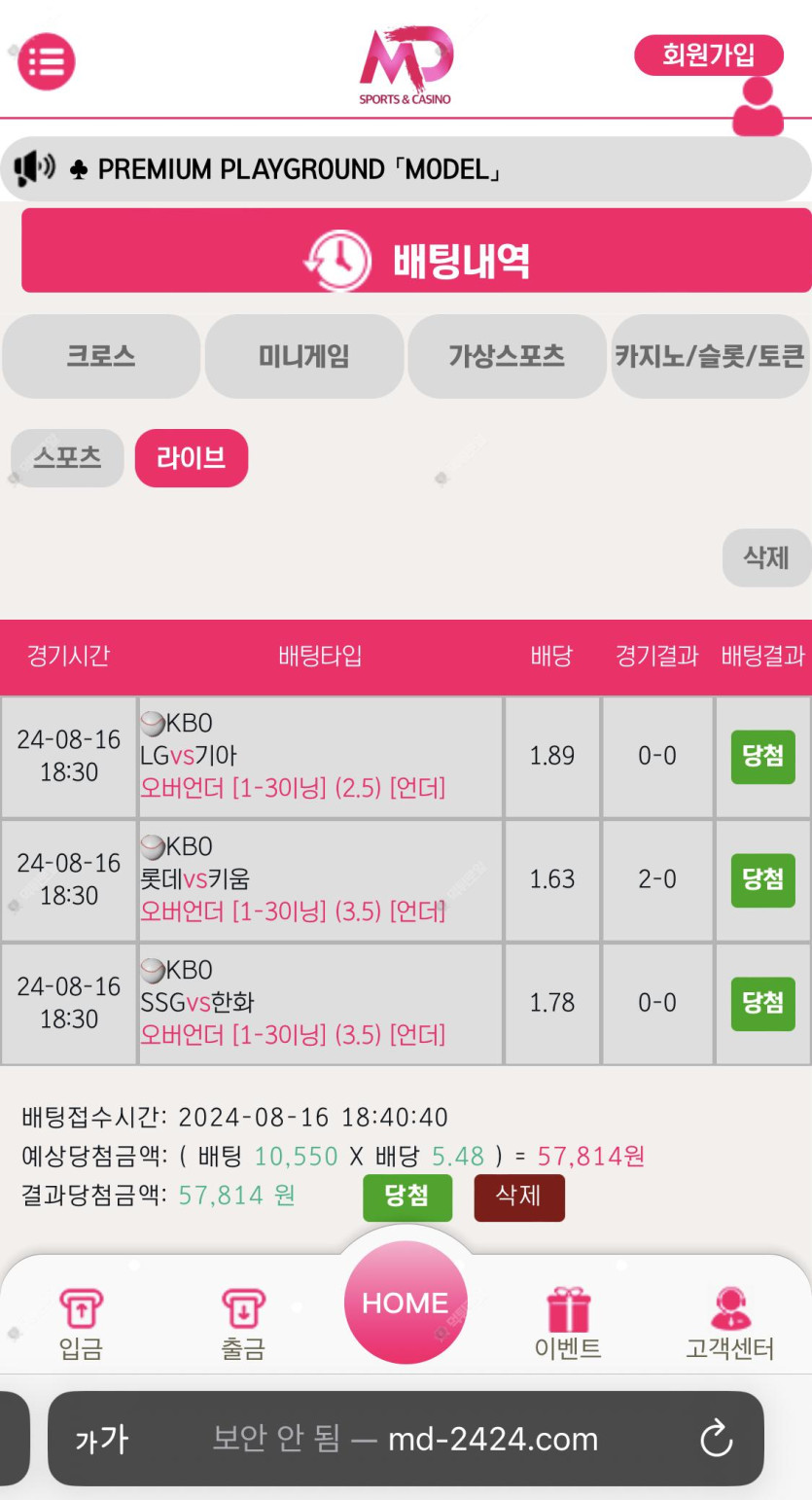The image size is (812, 1500).
Task: Open 고객센터 customer center
Action: (729, 1323)
